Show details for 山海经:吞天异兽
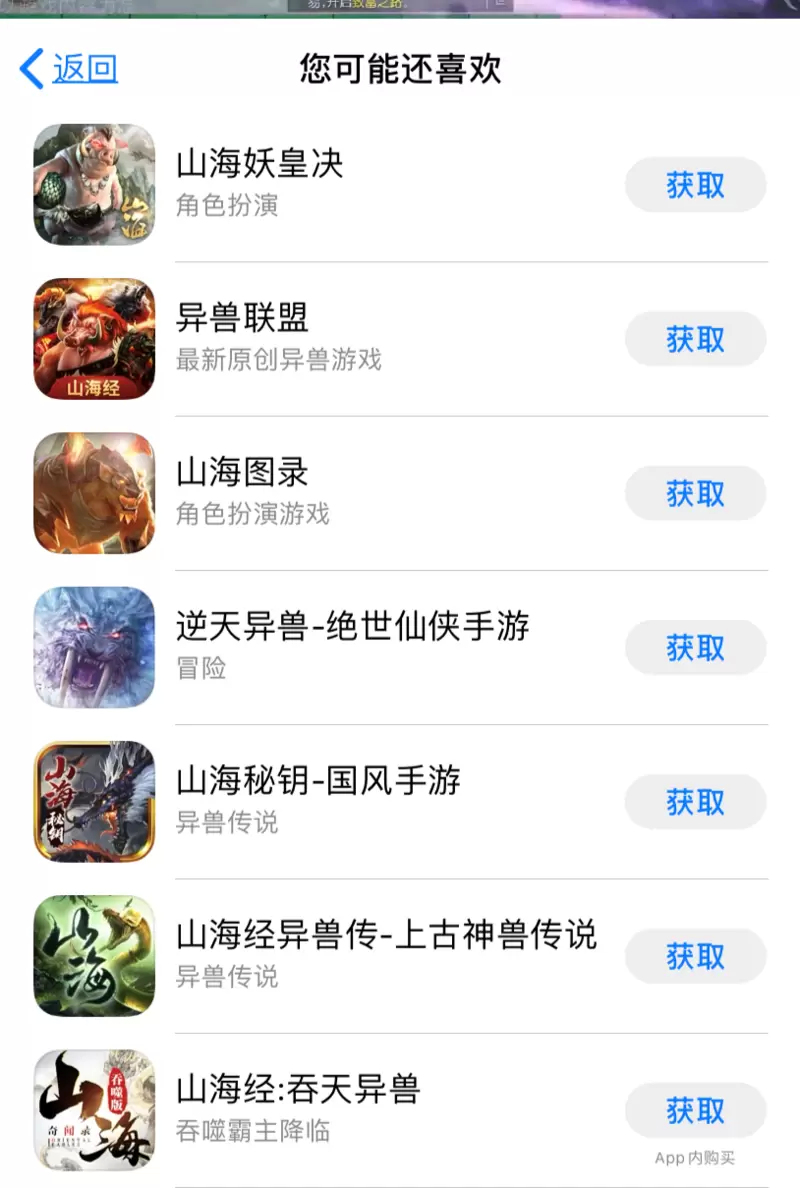 (298, 1089)
